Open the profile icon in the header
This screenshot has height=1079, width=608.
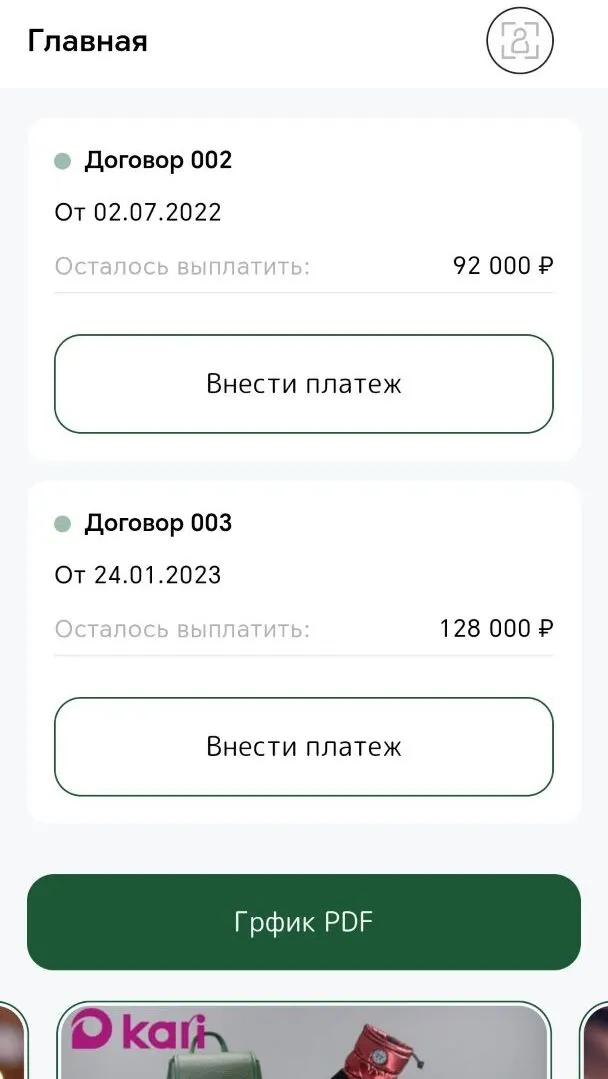pos(520,40)
